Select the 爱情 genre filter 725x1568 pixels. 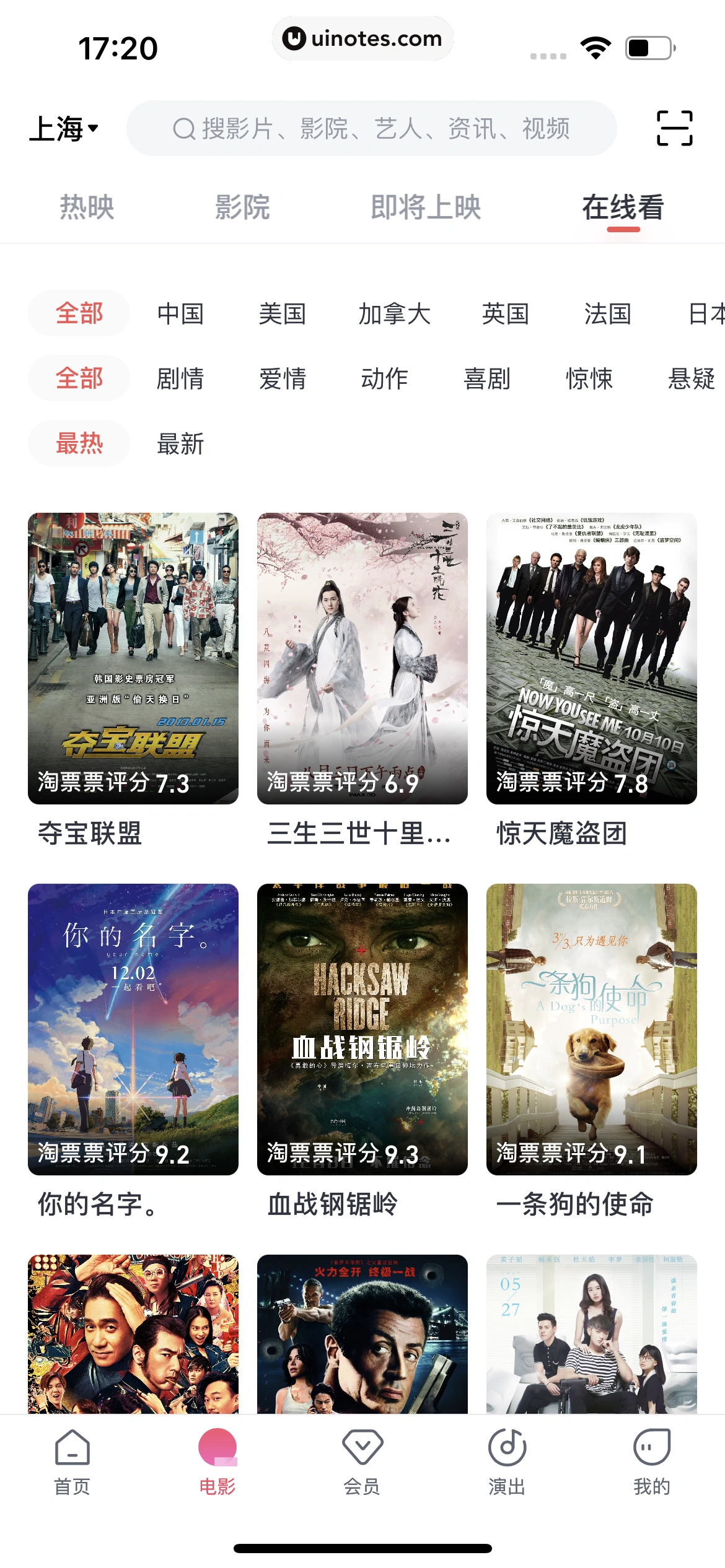pyautogui.click(x=283, y=379)
